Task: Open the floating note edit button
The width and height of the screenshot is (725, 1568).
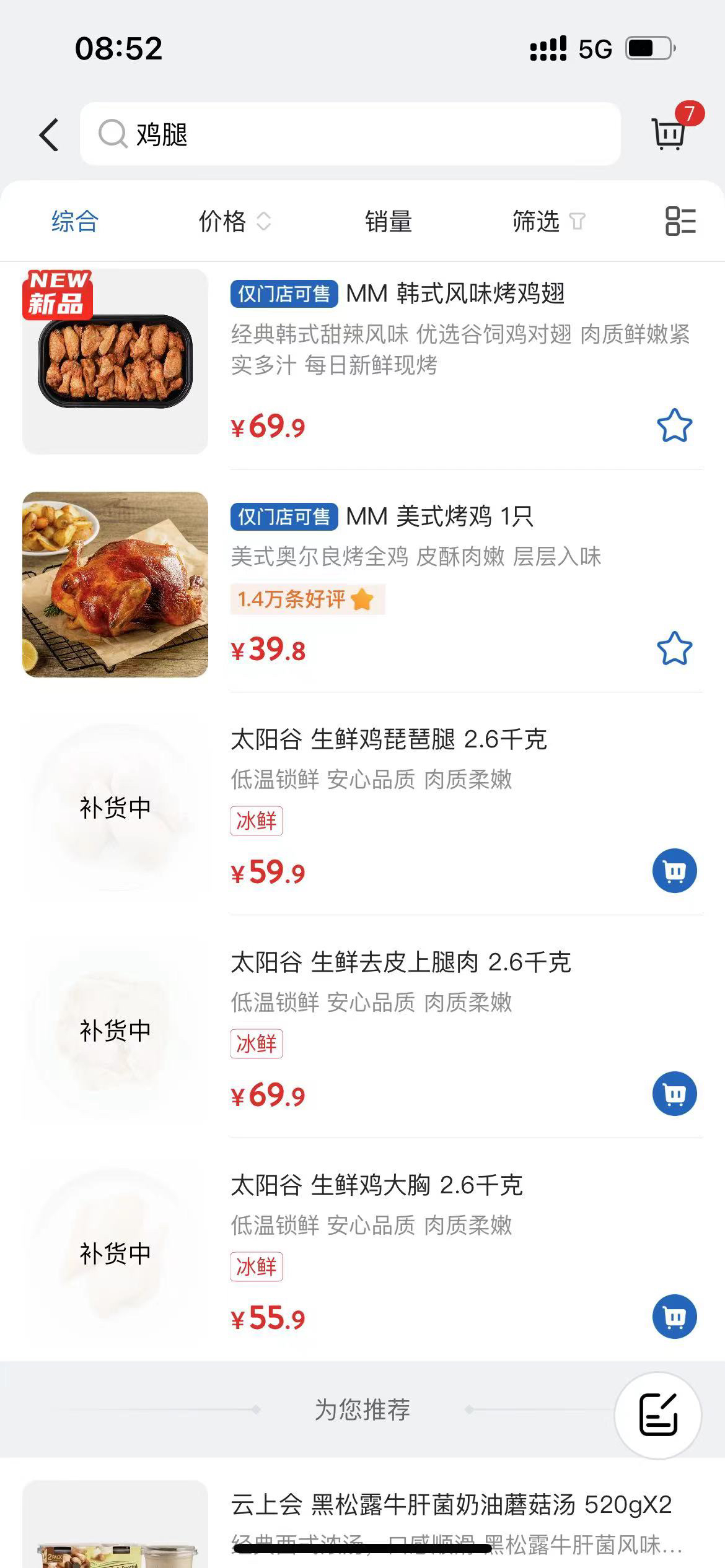Action: tap(657, 1415)
